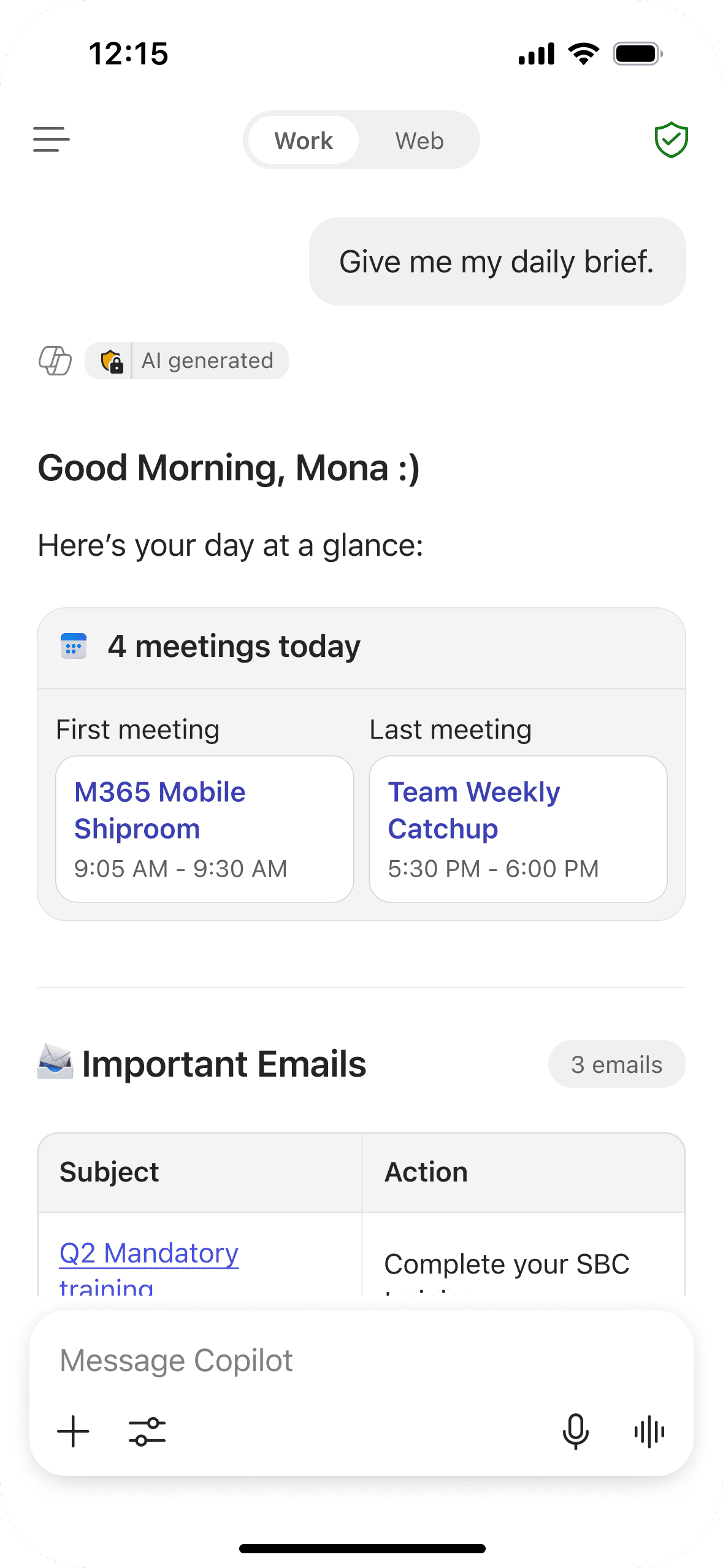723x1568 pixels.
Task: Open Team Weekly Catchup meeting
Action: [x=518, y=829]
